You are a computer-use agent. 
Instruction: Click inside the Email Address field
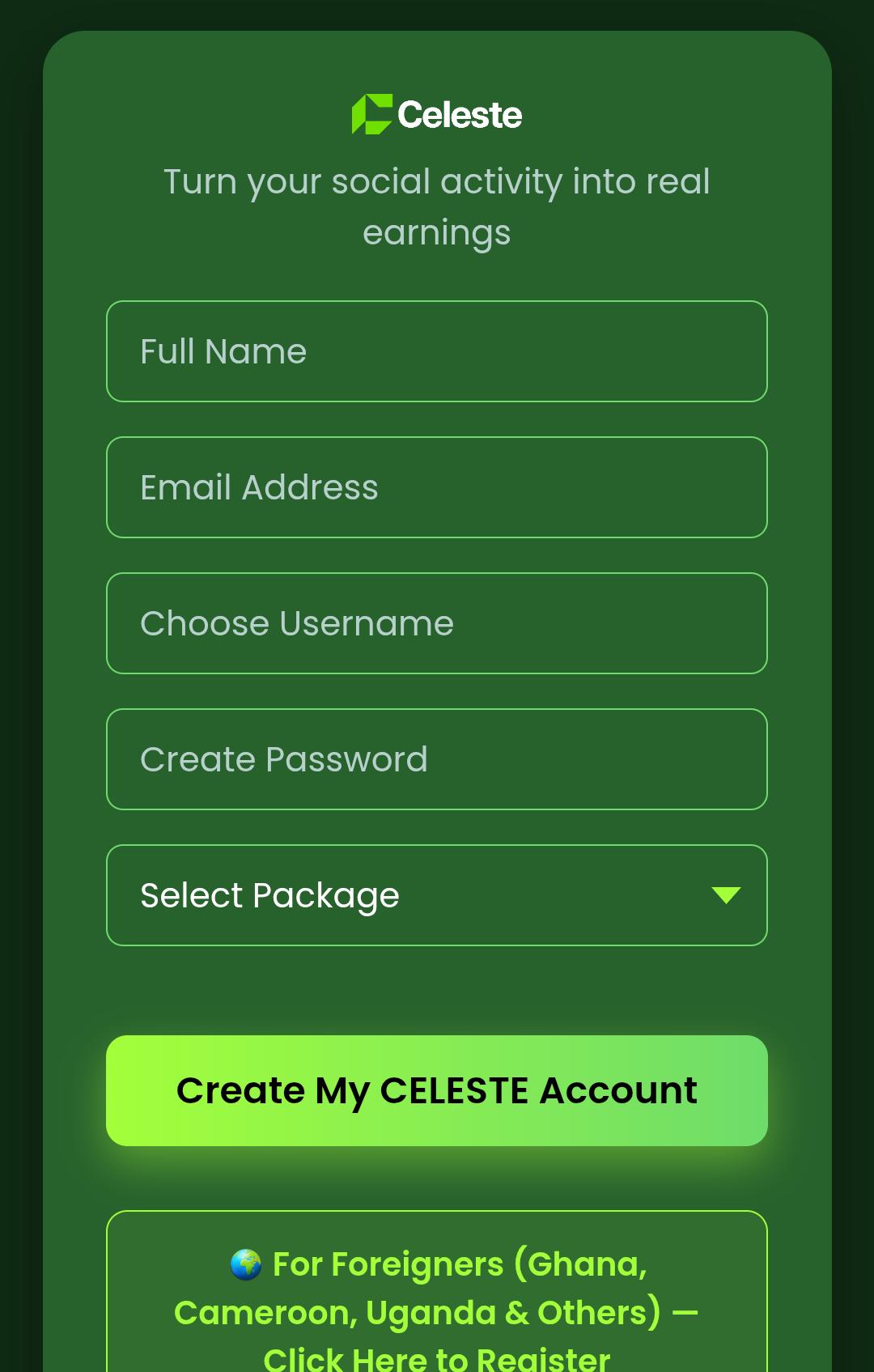click(437, 486)
